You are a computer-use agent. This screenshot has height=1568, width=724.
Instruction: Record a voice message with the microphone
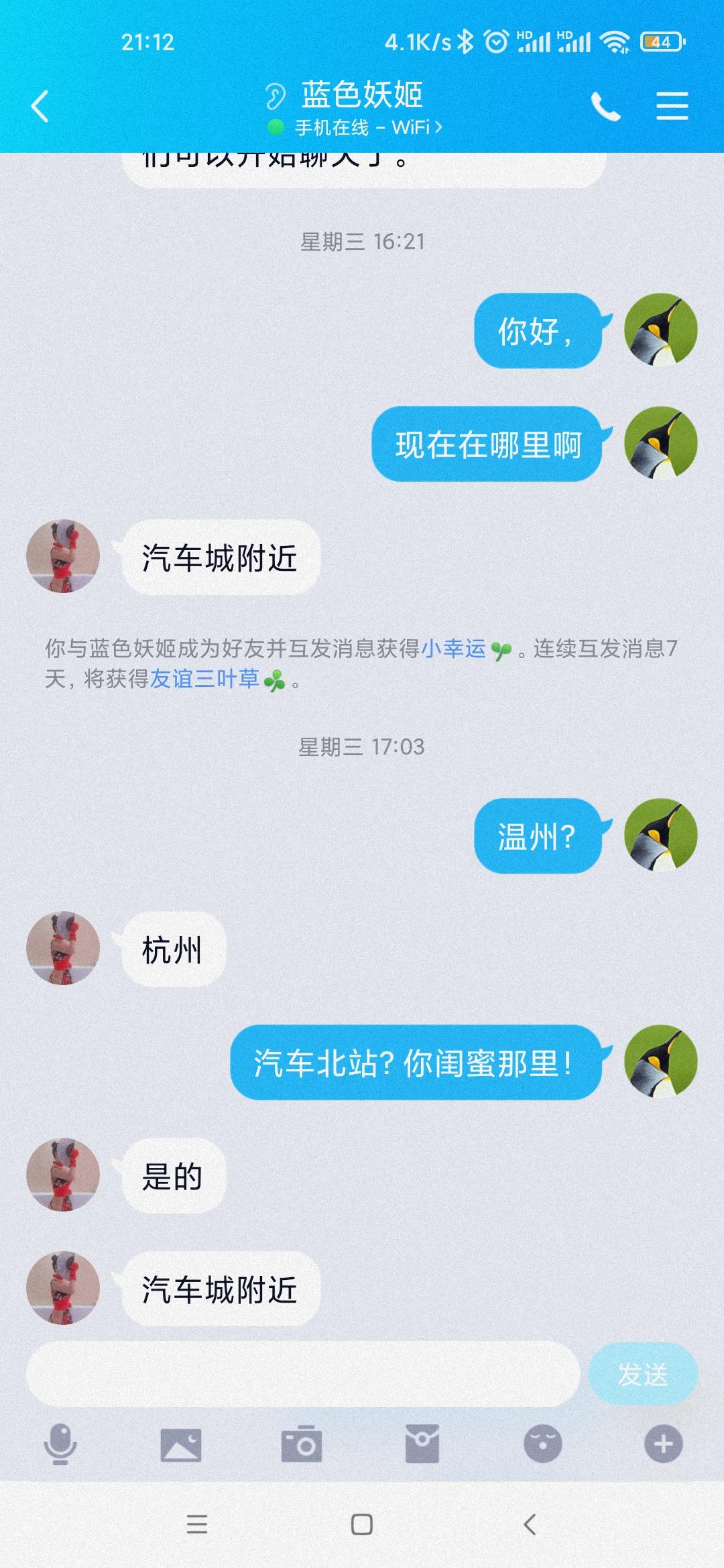[60, 1444]
